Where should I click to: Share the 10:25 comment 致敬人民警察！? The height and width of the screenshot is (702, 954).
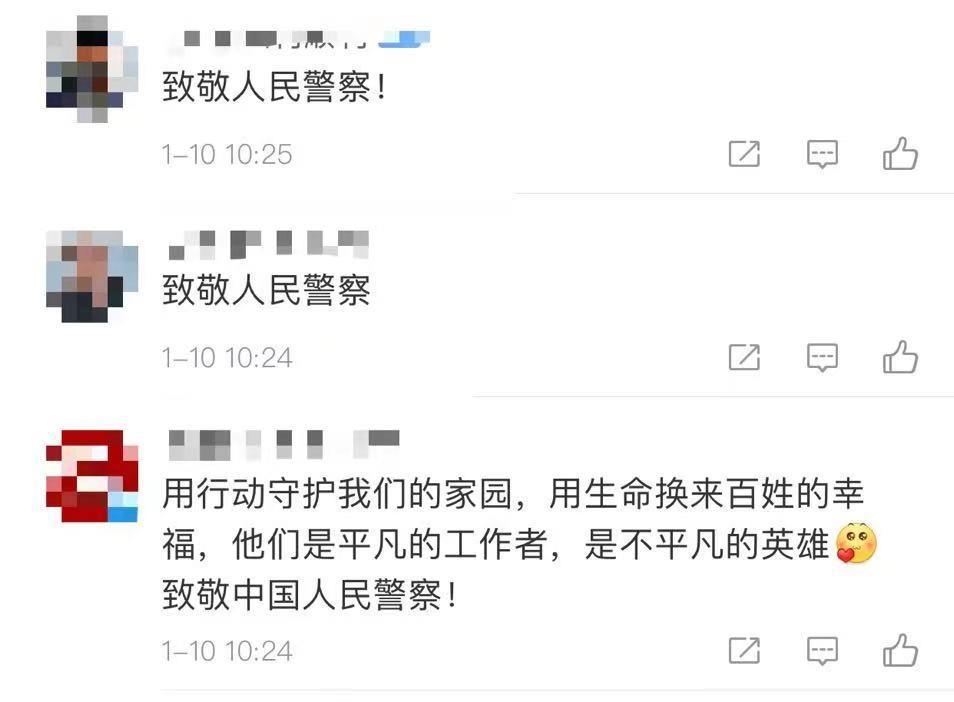(x=744, y=154)
